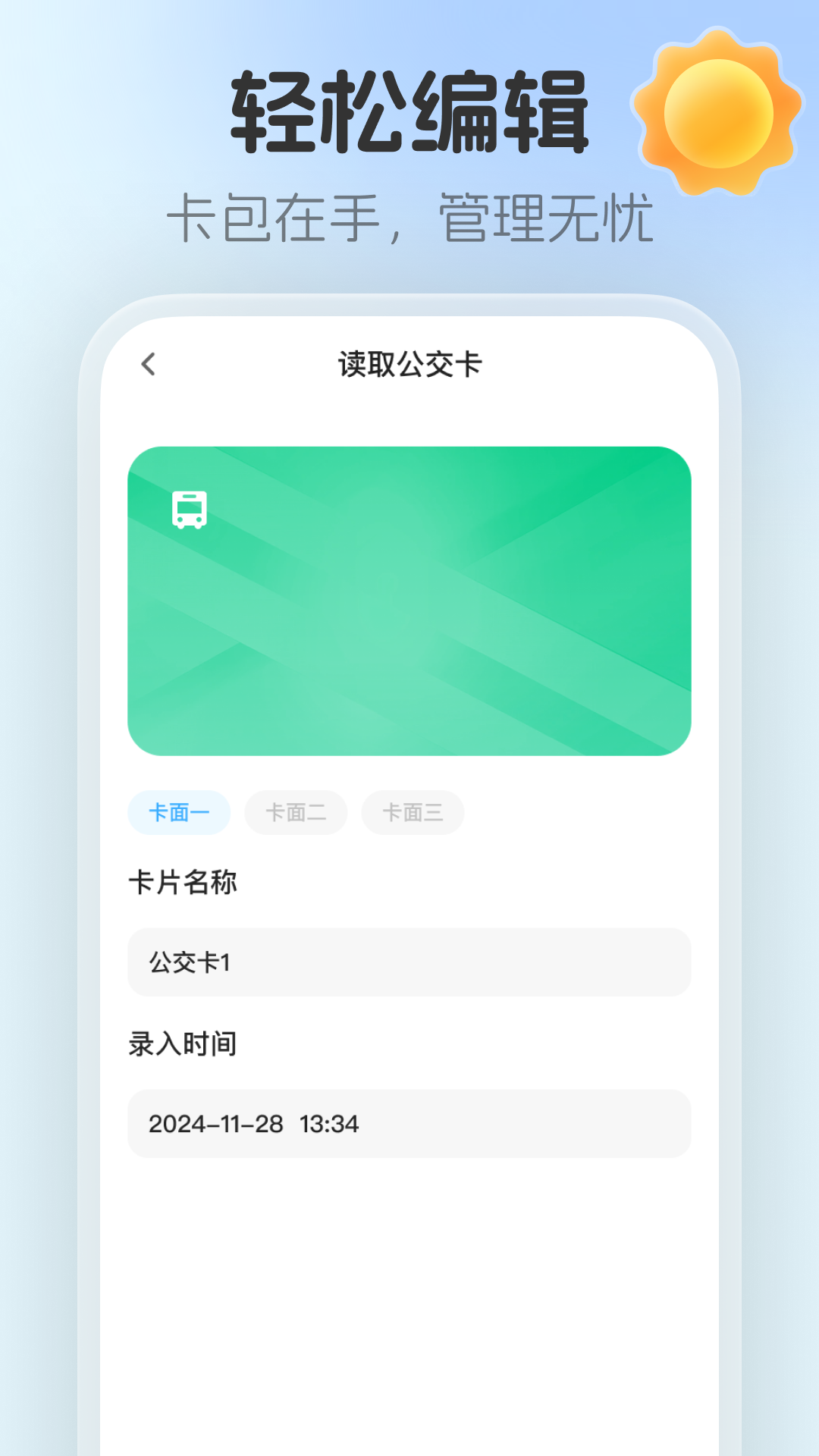This screenshot has height=1456, width=819.
Task: Click the time 13:34 value
Action: (x=328, y=1125)
